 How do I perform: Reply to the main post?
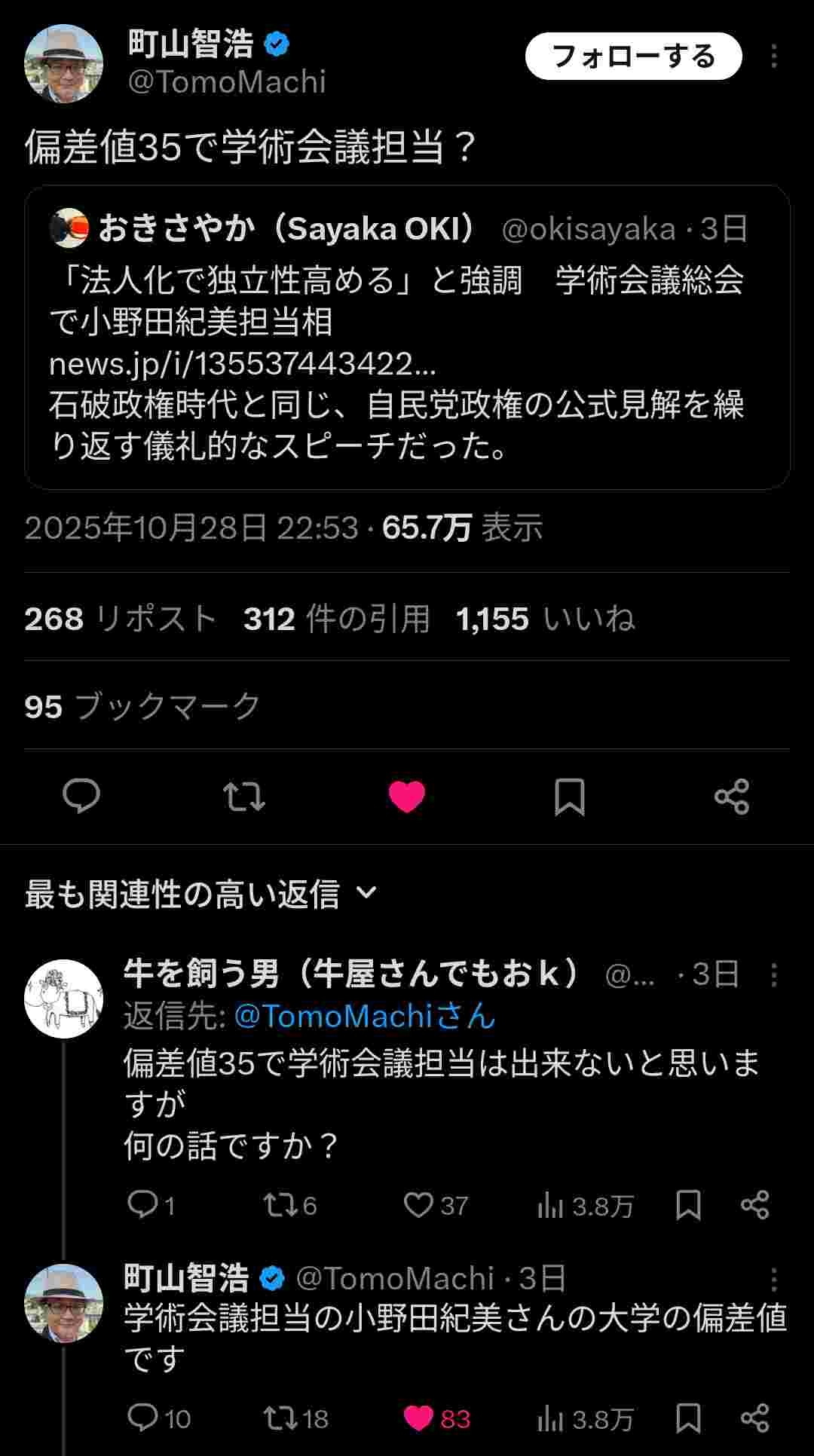coord(81,797)
